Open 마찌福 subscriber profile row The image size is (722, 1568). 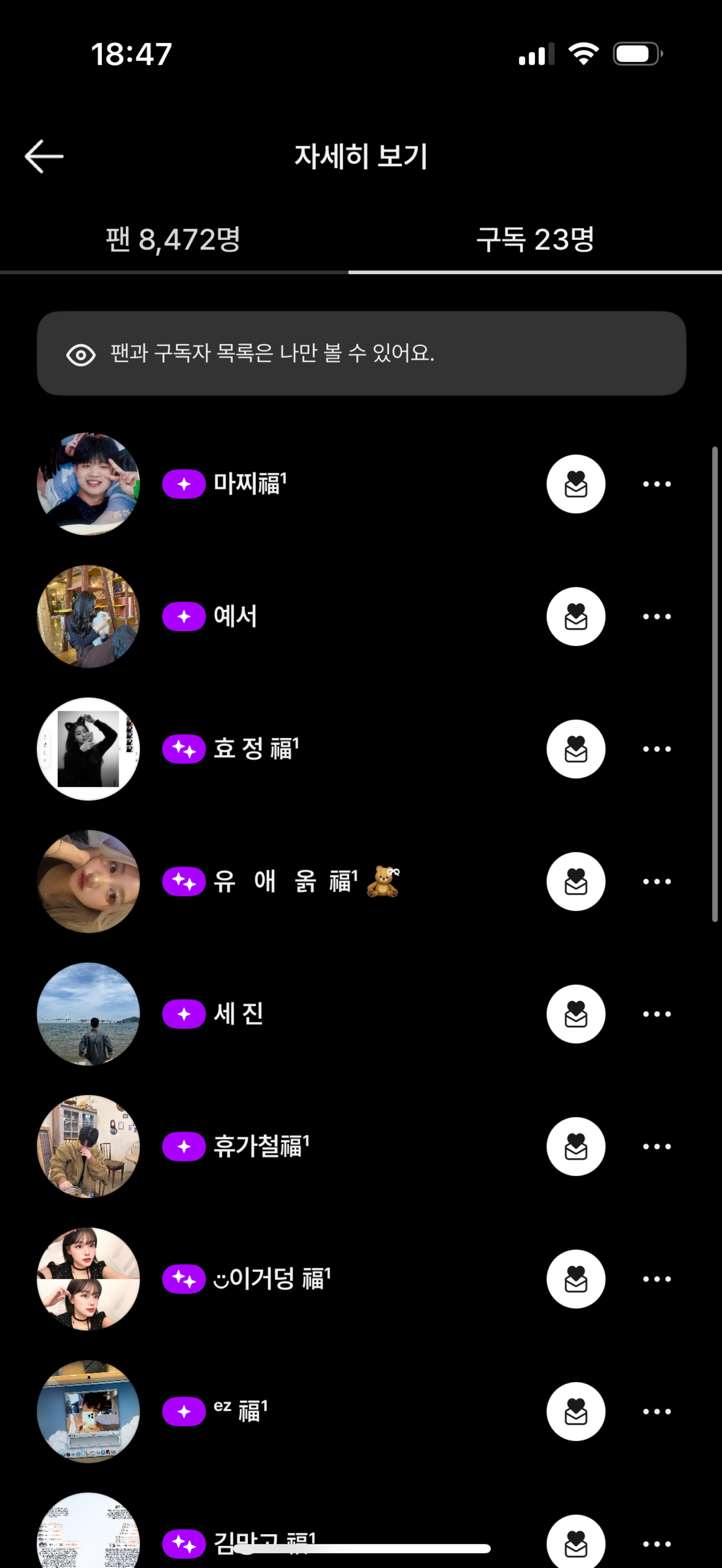point(250,485)
